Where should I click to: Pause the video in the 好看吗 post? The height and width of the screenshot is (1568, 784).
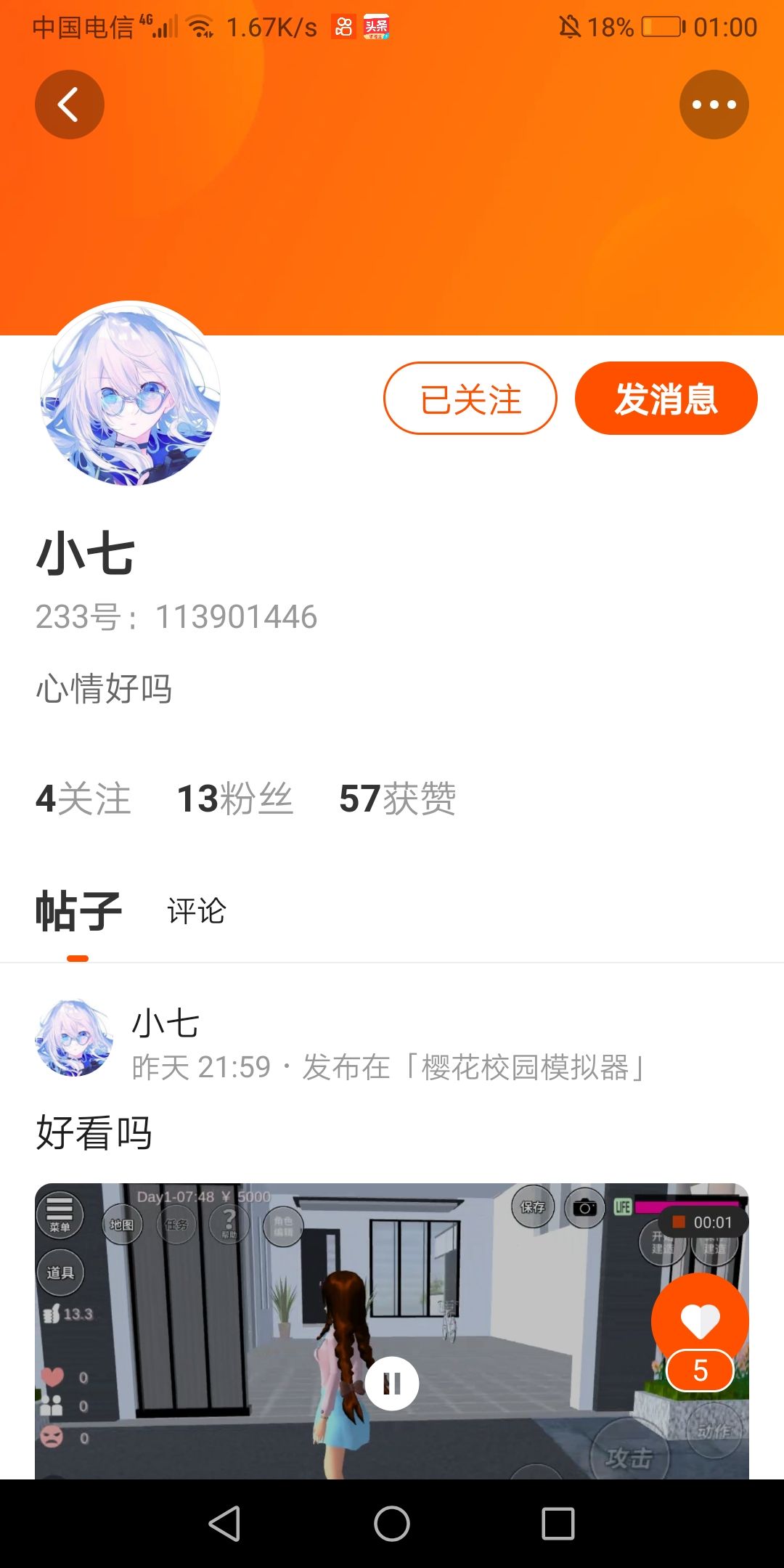pyautogui.click(x=392, y=1384)
